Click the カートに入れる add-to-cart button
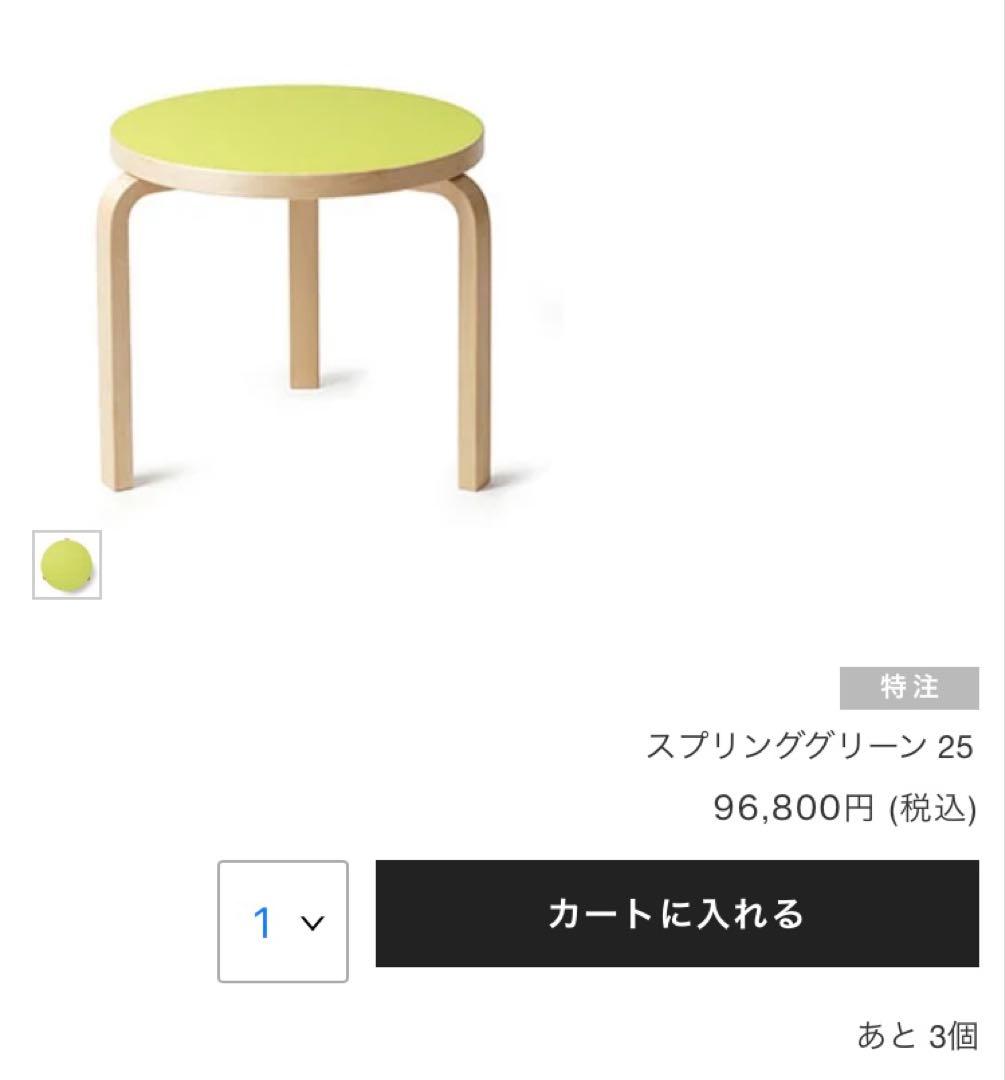This screenshot has height=1080, width=1005. click(x=678, y=913)
